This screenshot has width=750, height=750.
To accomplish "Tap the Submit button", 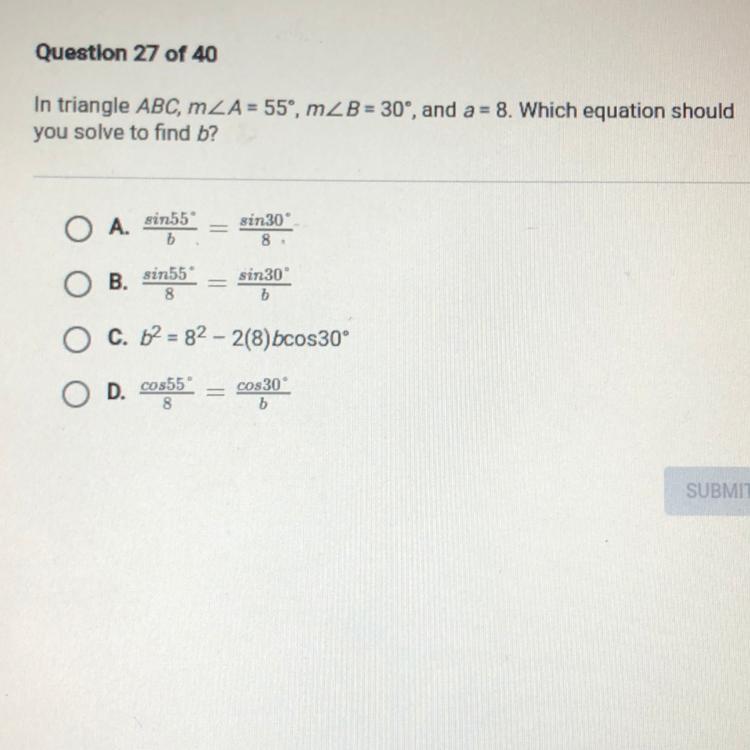I will [x=710, y=490].
